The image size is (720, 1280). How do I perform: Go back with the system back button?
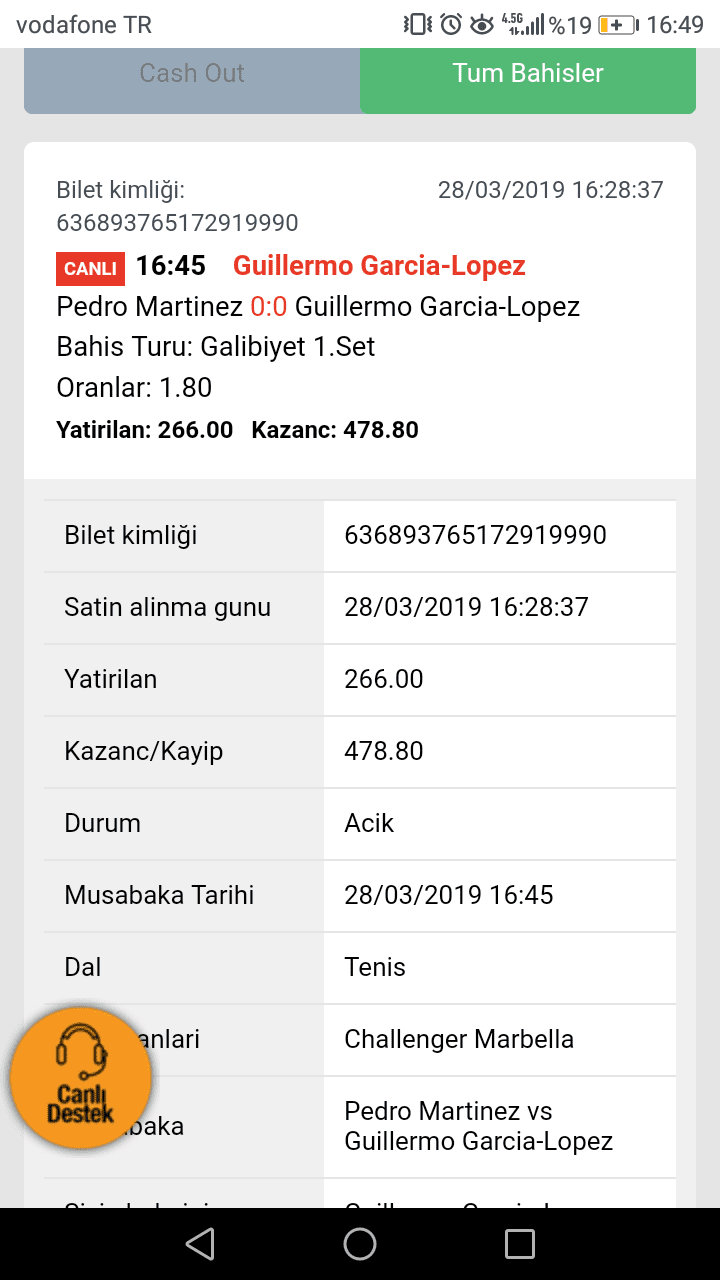(200, 1244)
